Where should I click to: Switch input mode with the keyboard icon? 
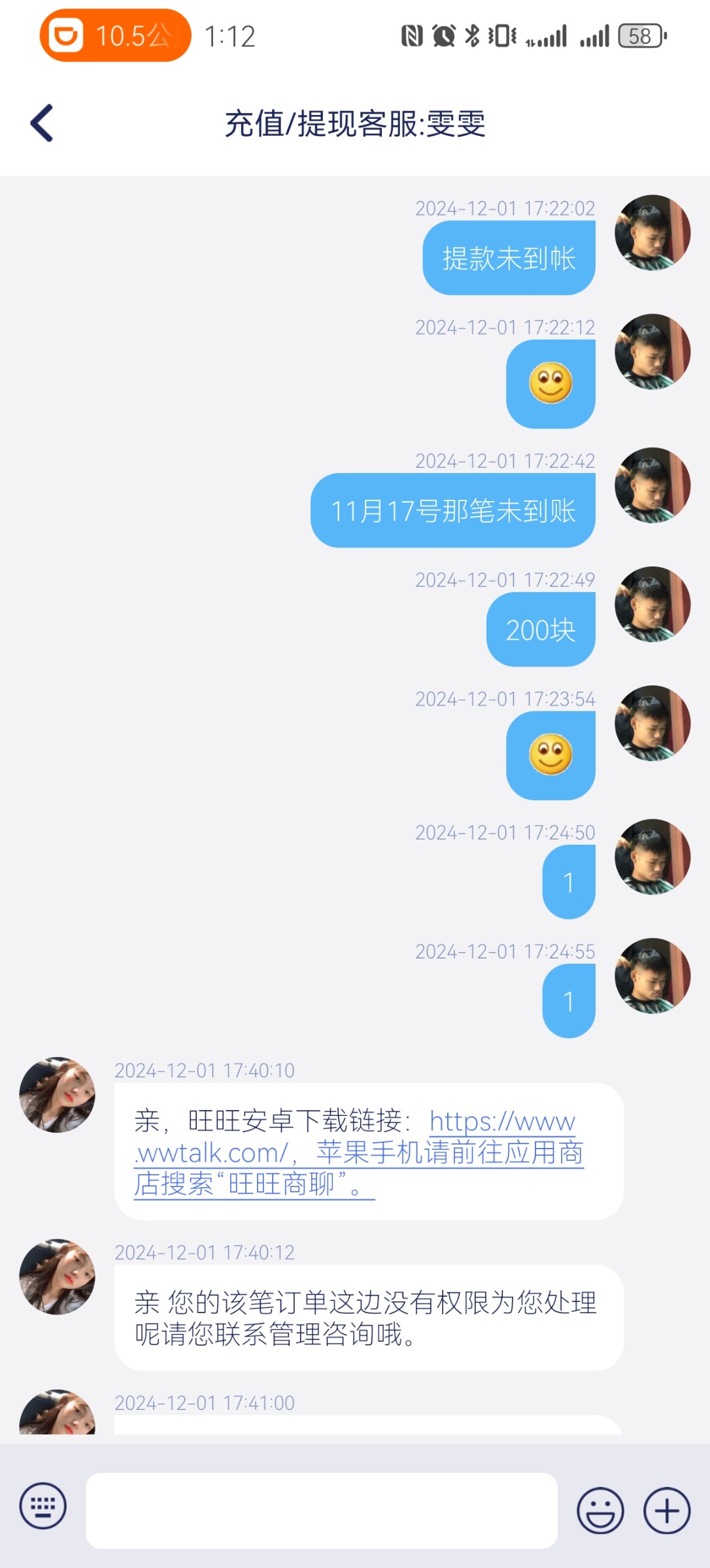pyautogui.click(x=43, y=1506)
